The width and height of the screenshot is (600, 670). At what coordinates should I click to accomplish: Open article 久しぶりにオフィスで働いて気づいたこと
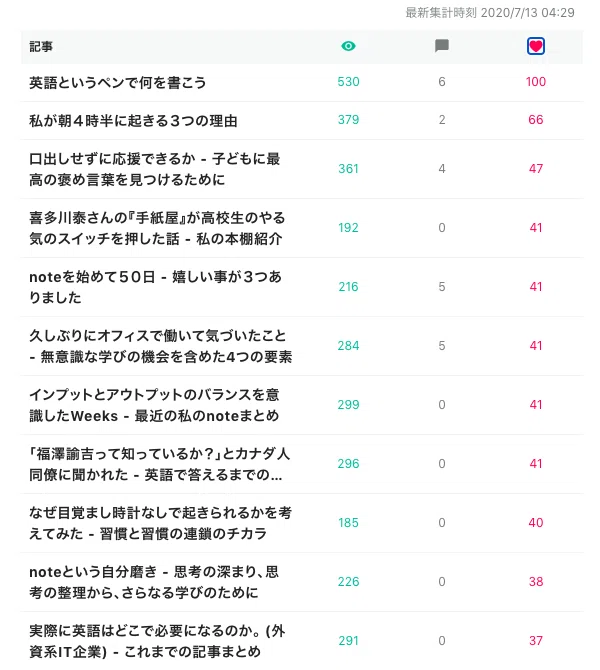(161, 346)
